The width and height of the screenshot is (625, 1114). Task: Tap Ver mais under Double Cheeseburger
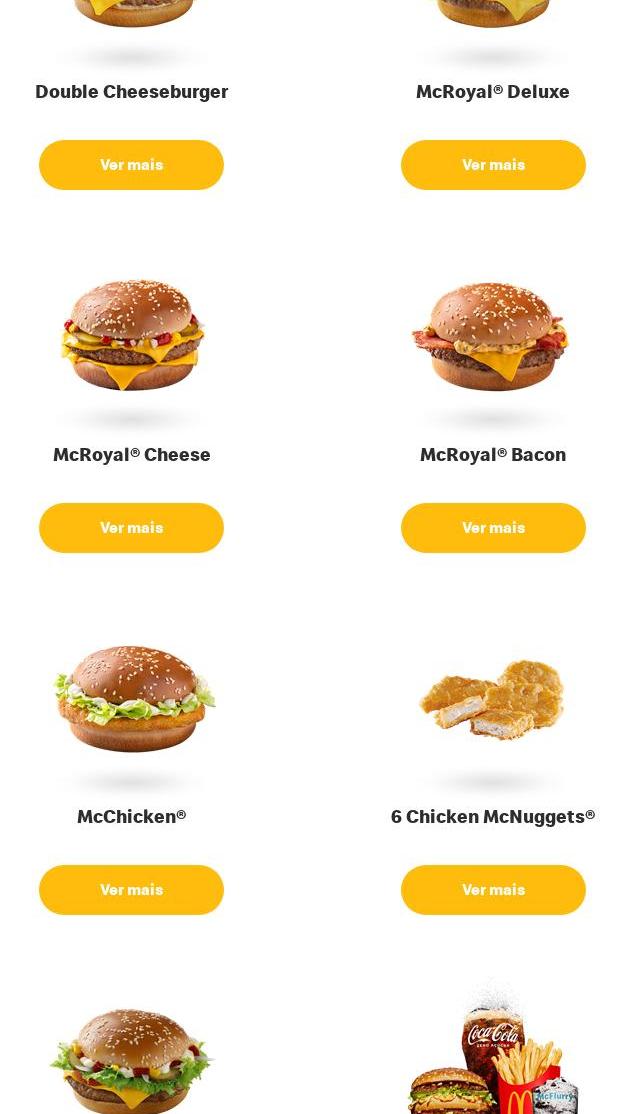(x=131, y=165)
